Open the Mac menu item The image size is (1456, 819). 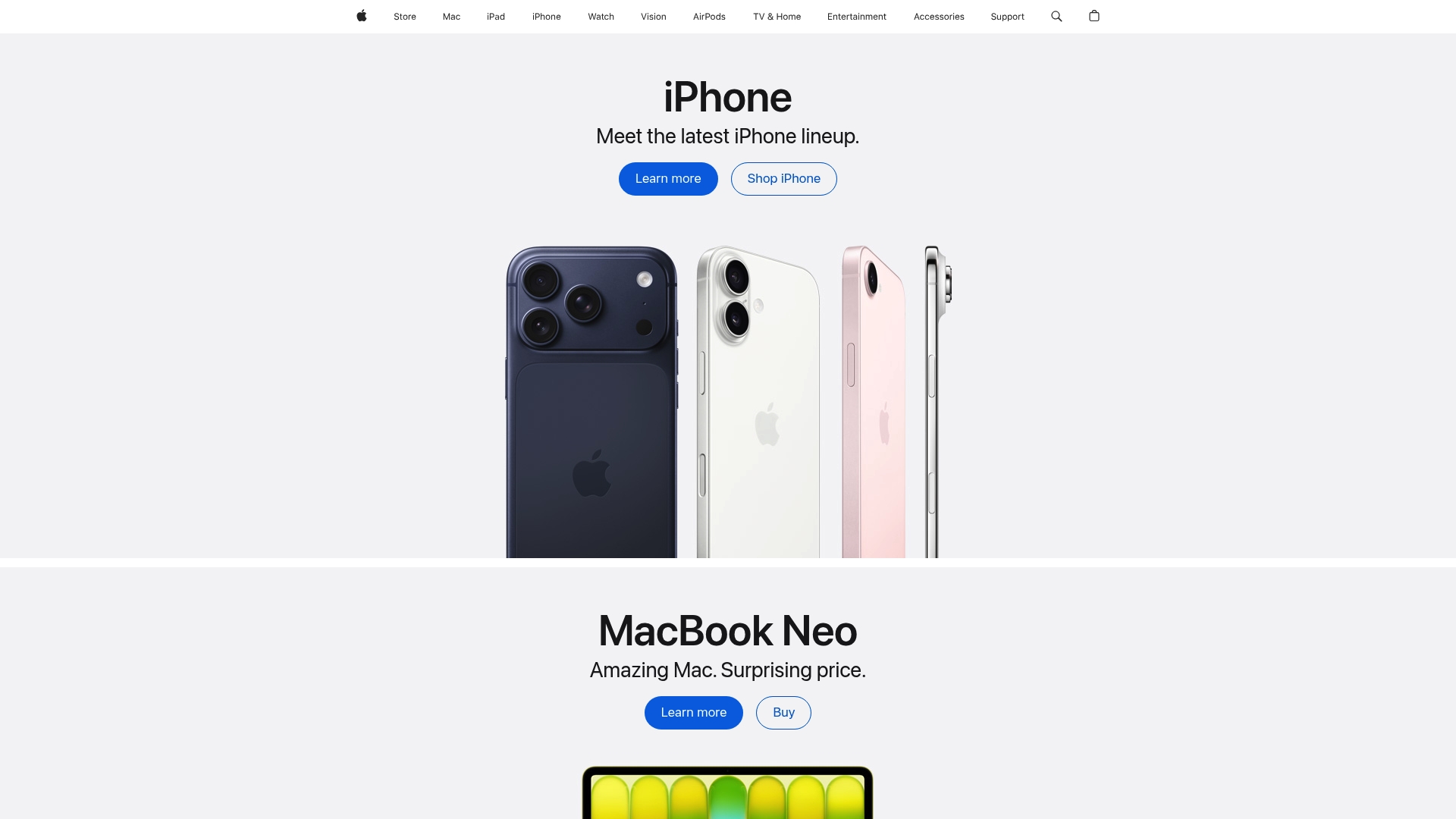coord(451,17)
